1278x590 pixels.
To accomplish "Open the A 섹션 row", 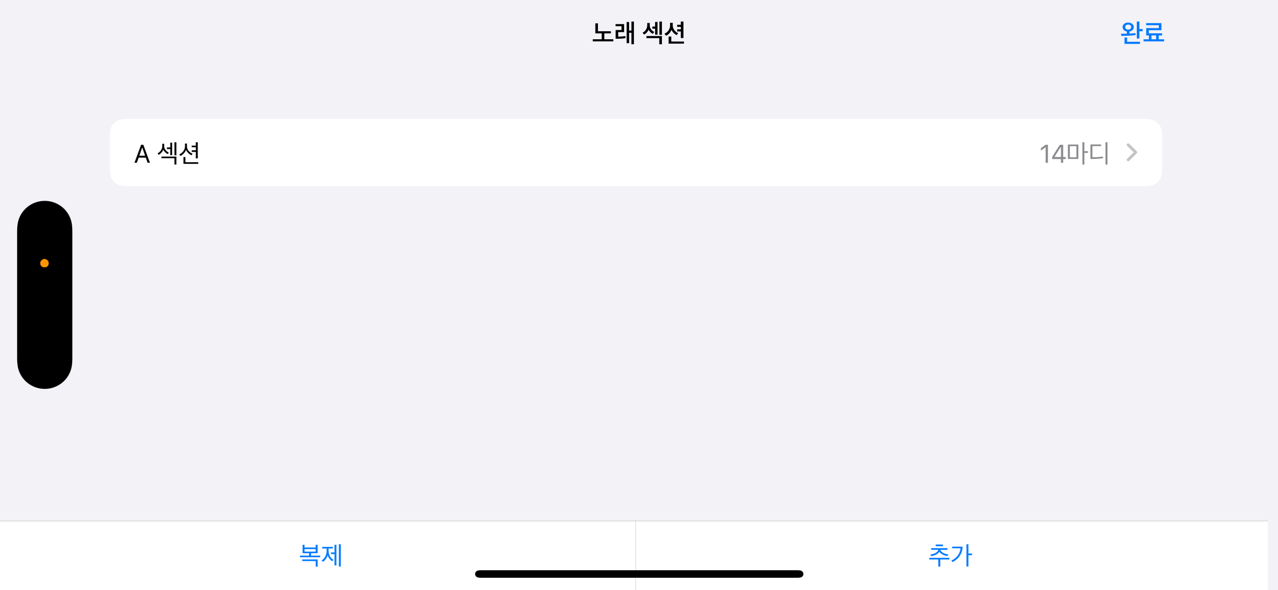I will click(635, 153).
